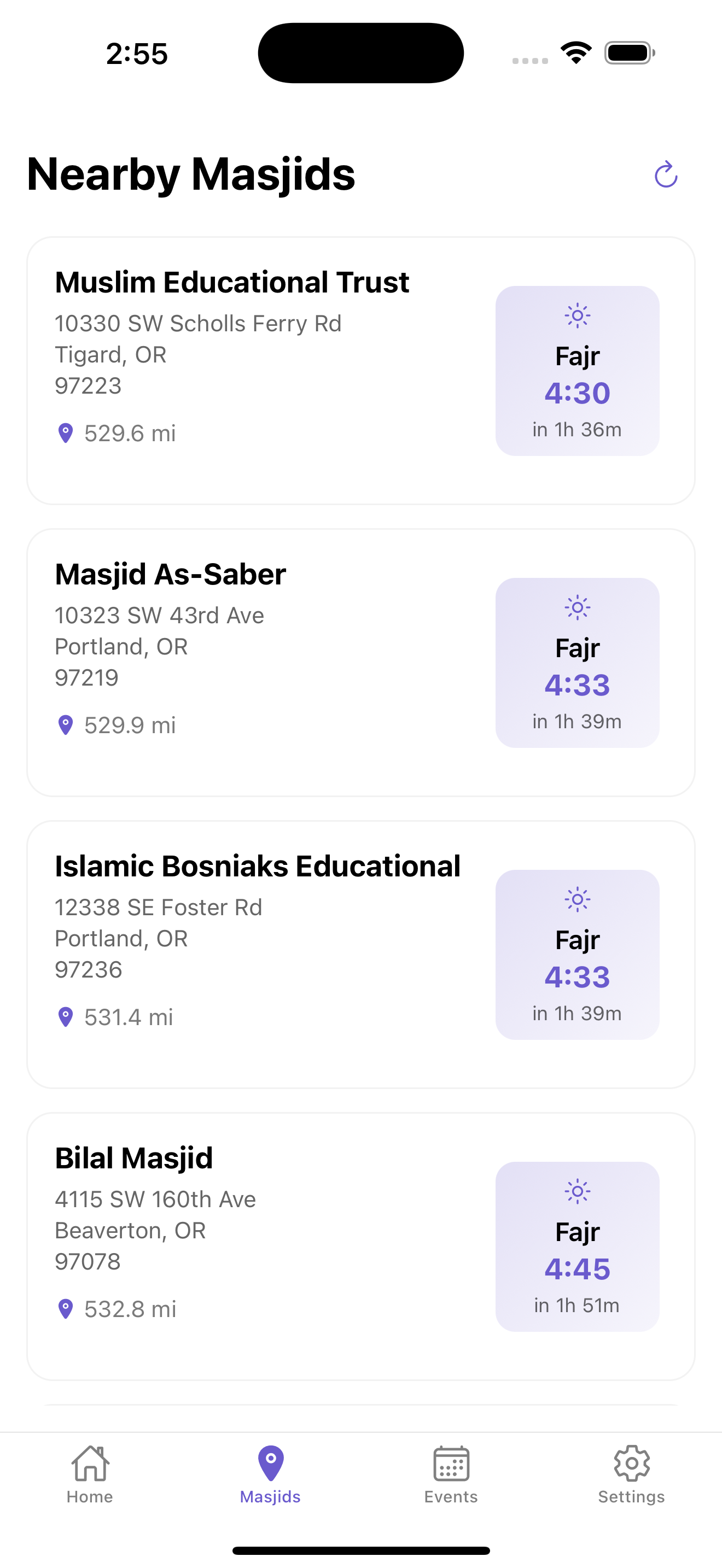This screenshot has height=1568, width=722.
Task: Select the Bilal Masjid card
Action: coord(361,1247)
